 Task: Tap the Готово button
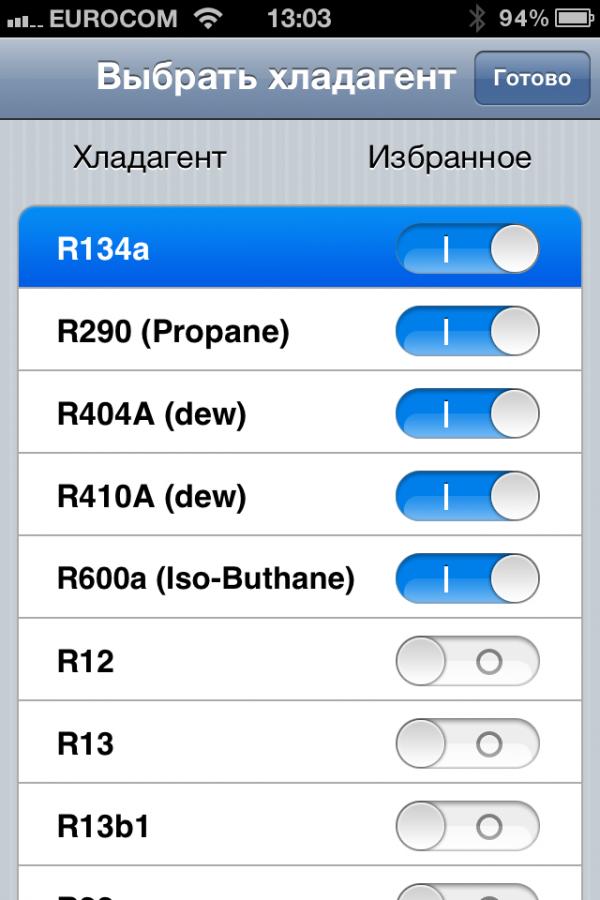(x=532, y=78)
